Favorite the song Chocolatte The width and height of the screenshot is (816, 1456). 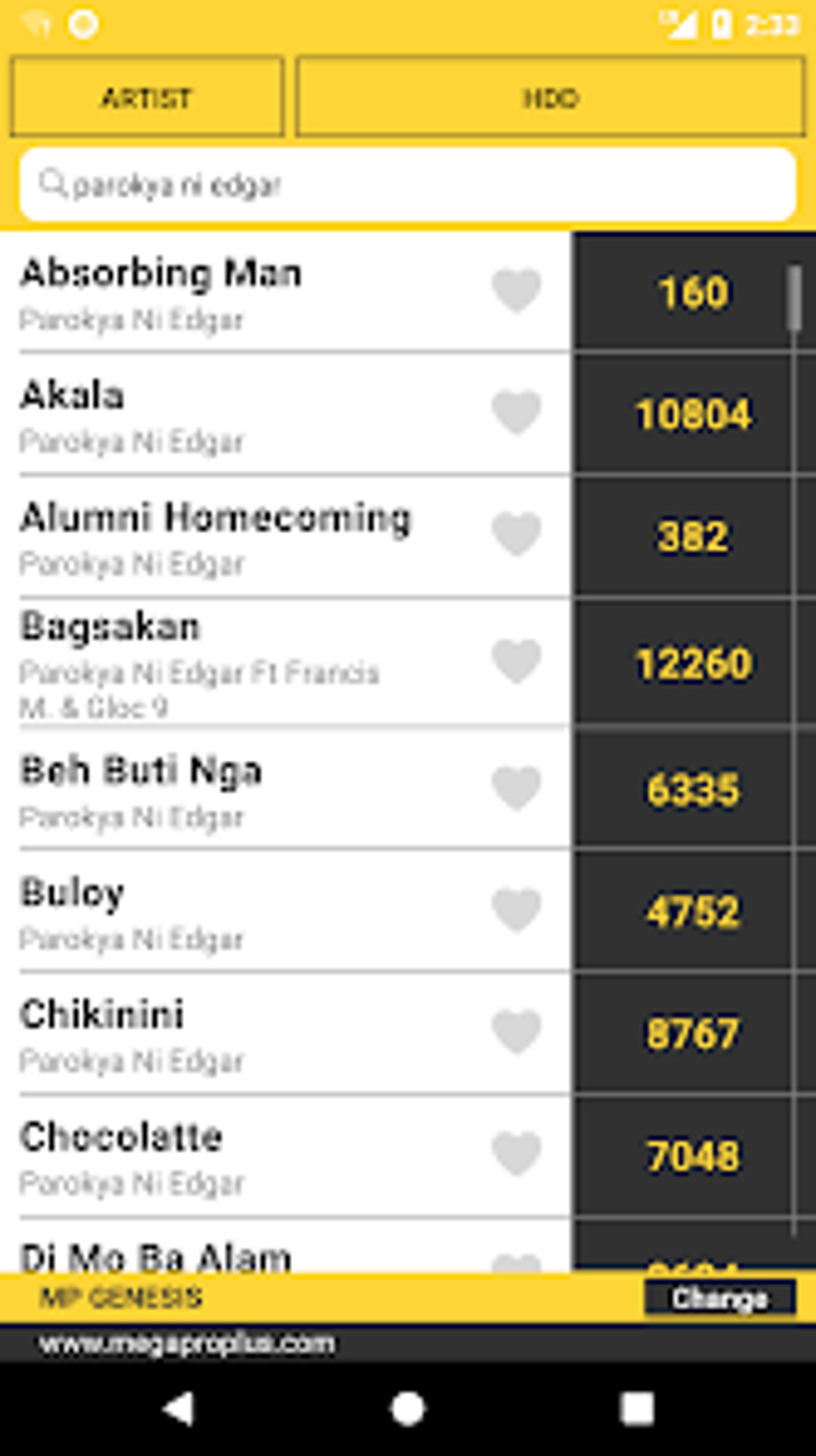(x=517, y=1153)
